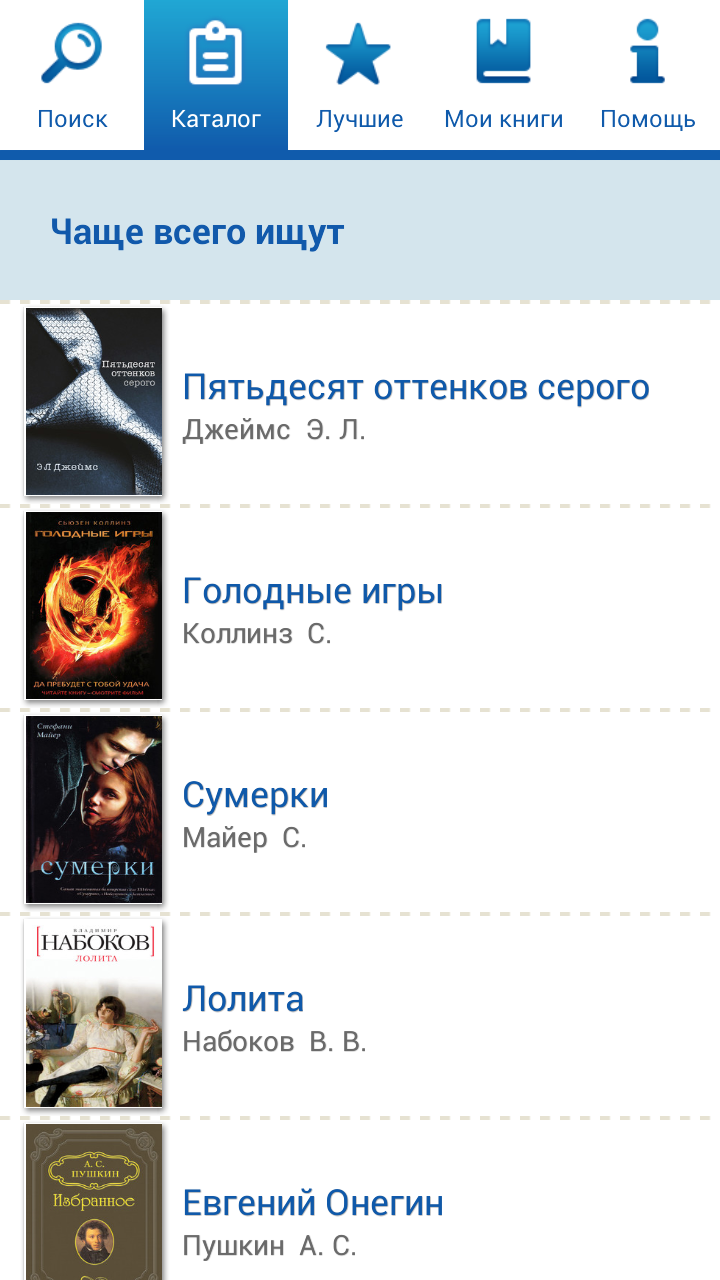720x1280 pixels.
Task: Open the Помощь tab
Action: [x=648, y=75]
